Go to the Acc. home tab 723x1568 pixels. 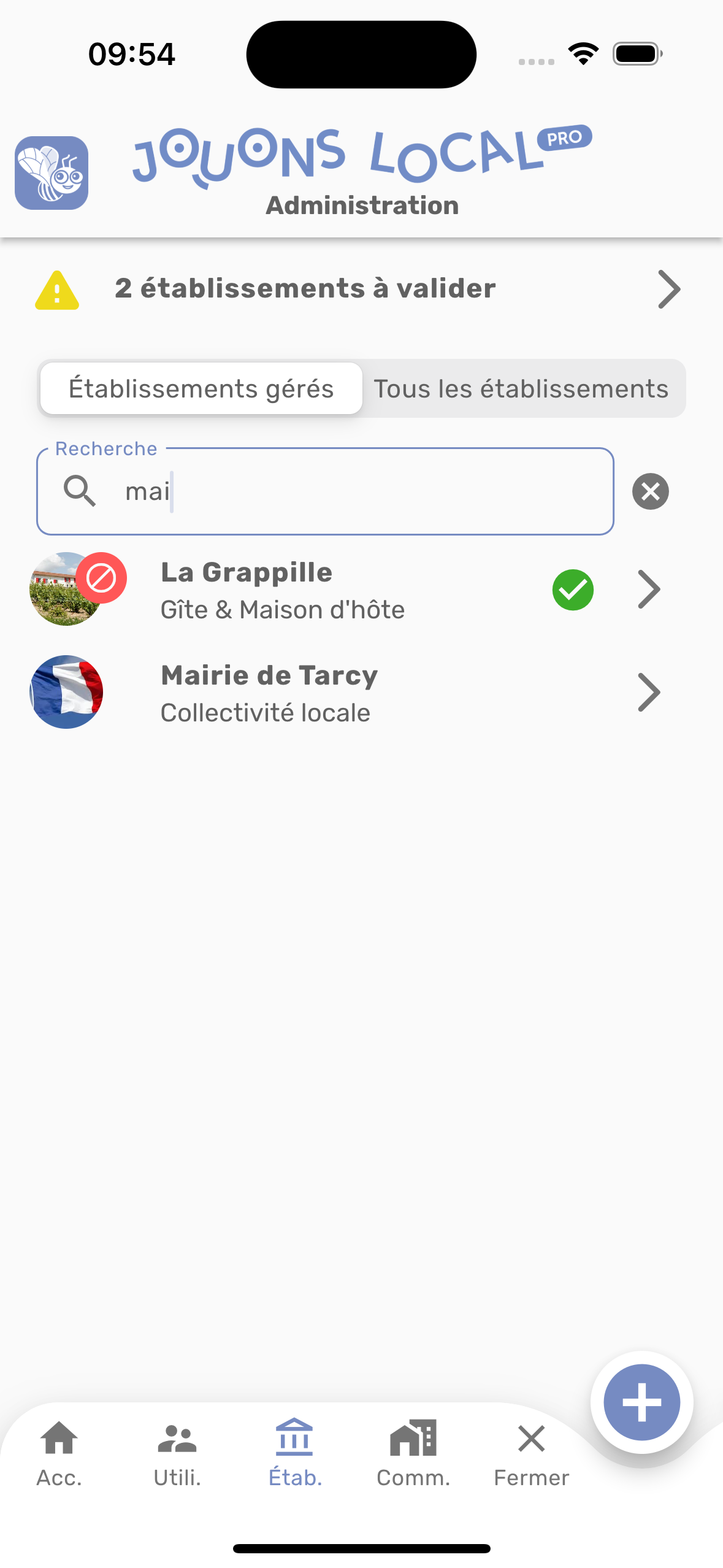click(x=59, y=1453)
